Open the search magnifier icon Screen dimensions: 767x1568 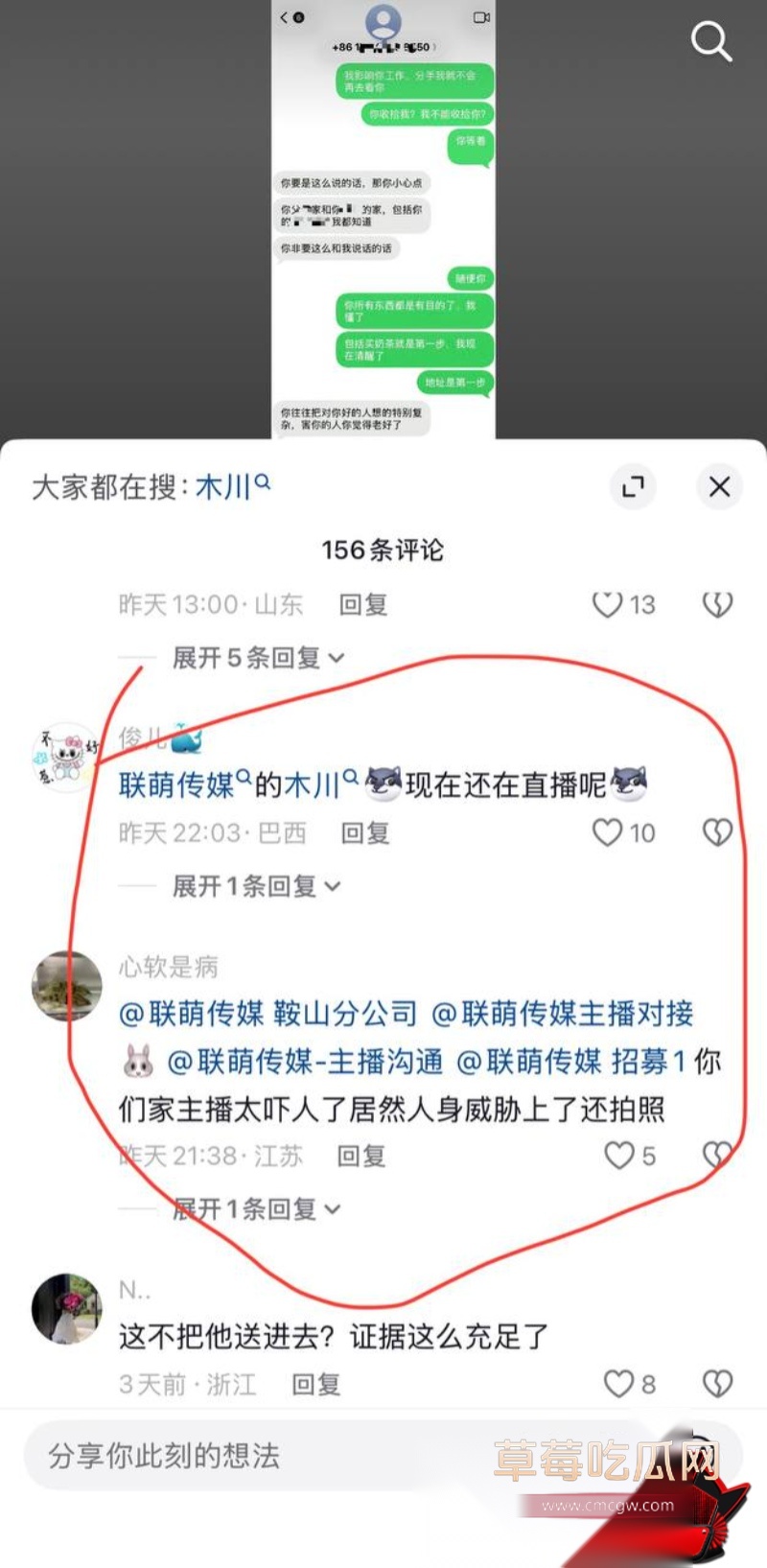click(x=711, y=41)
